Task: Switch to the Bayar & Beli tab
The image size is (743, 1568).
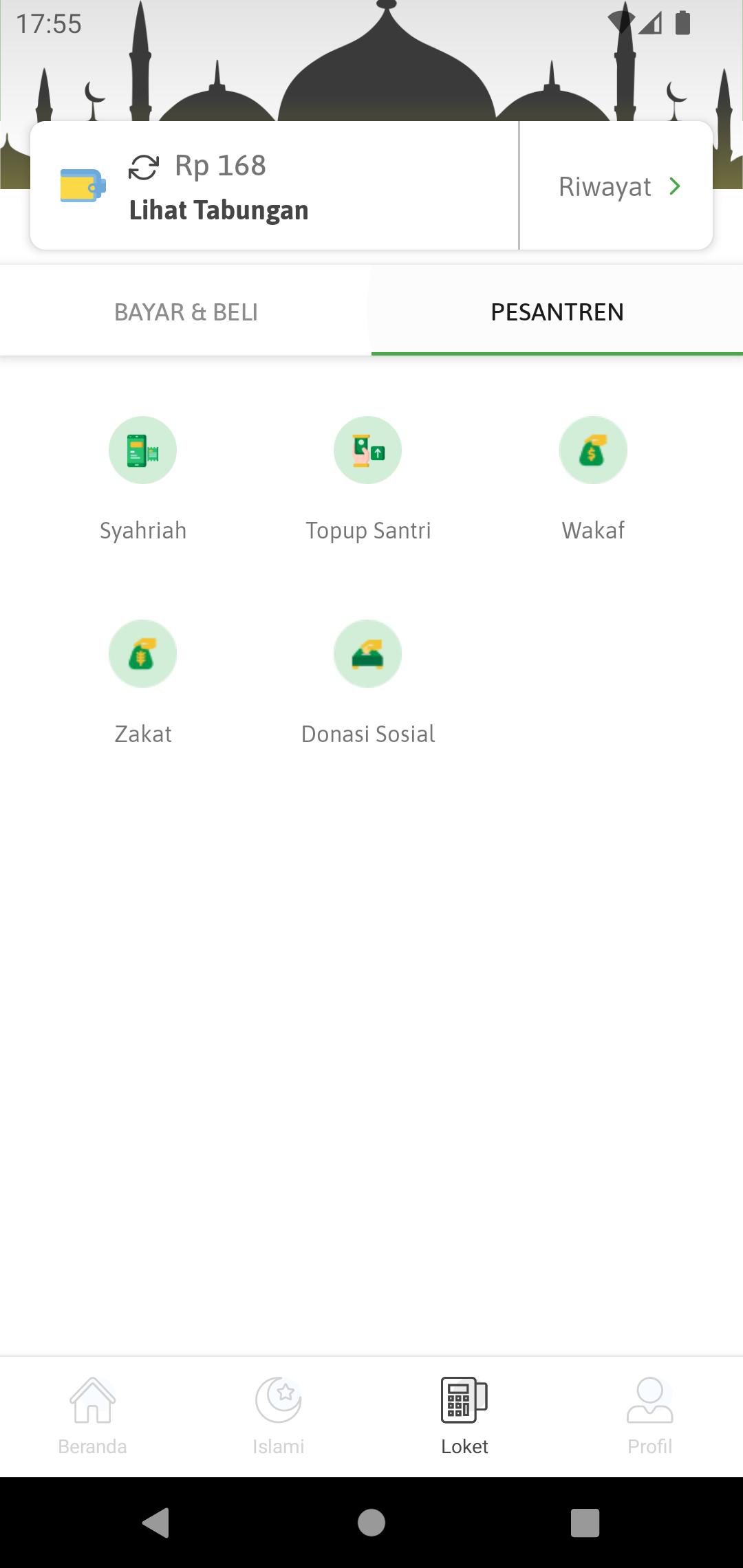Action: (x=186, y=312)
